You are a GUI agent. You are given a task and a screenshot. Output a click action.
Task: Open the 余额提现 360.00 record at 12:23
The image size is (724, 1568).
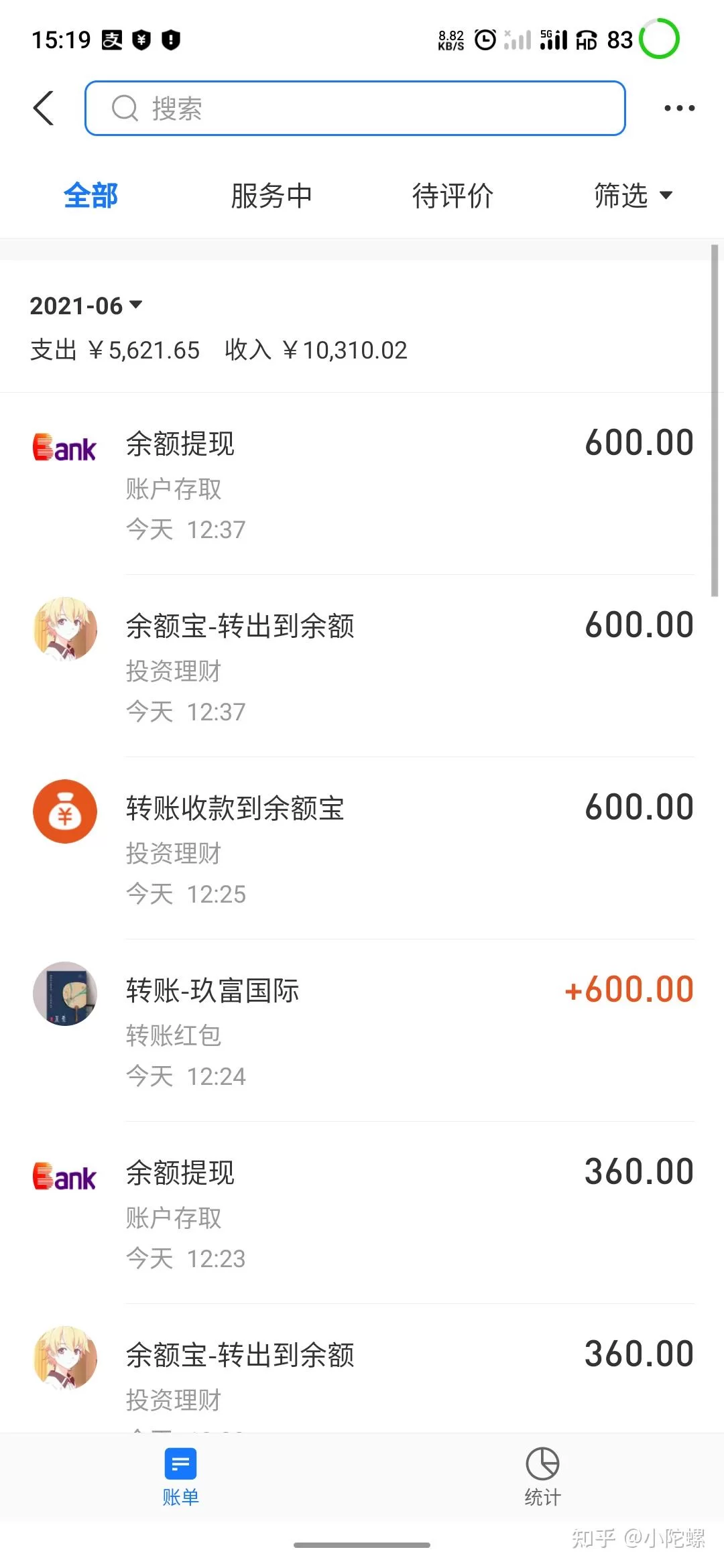362,1213
